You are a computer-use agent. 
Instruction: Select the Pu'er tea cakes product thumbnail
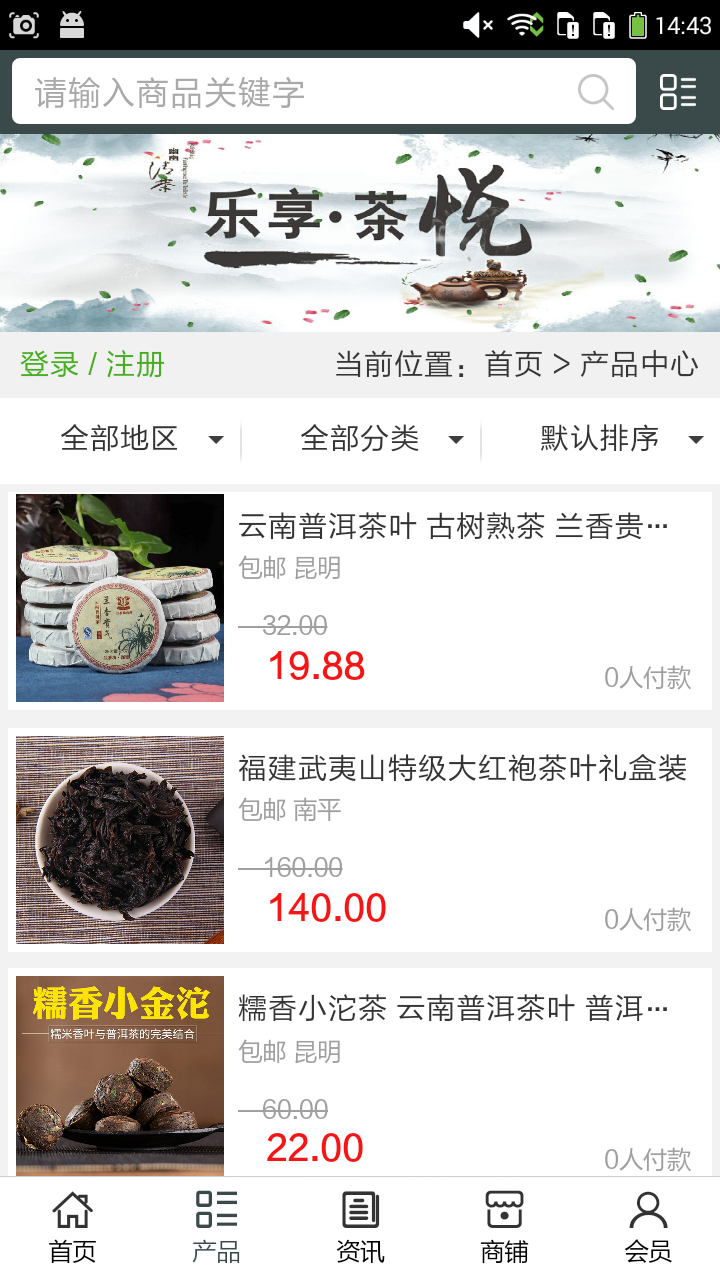point(119,597)
